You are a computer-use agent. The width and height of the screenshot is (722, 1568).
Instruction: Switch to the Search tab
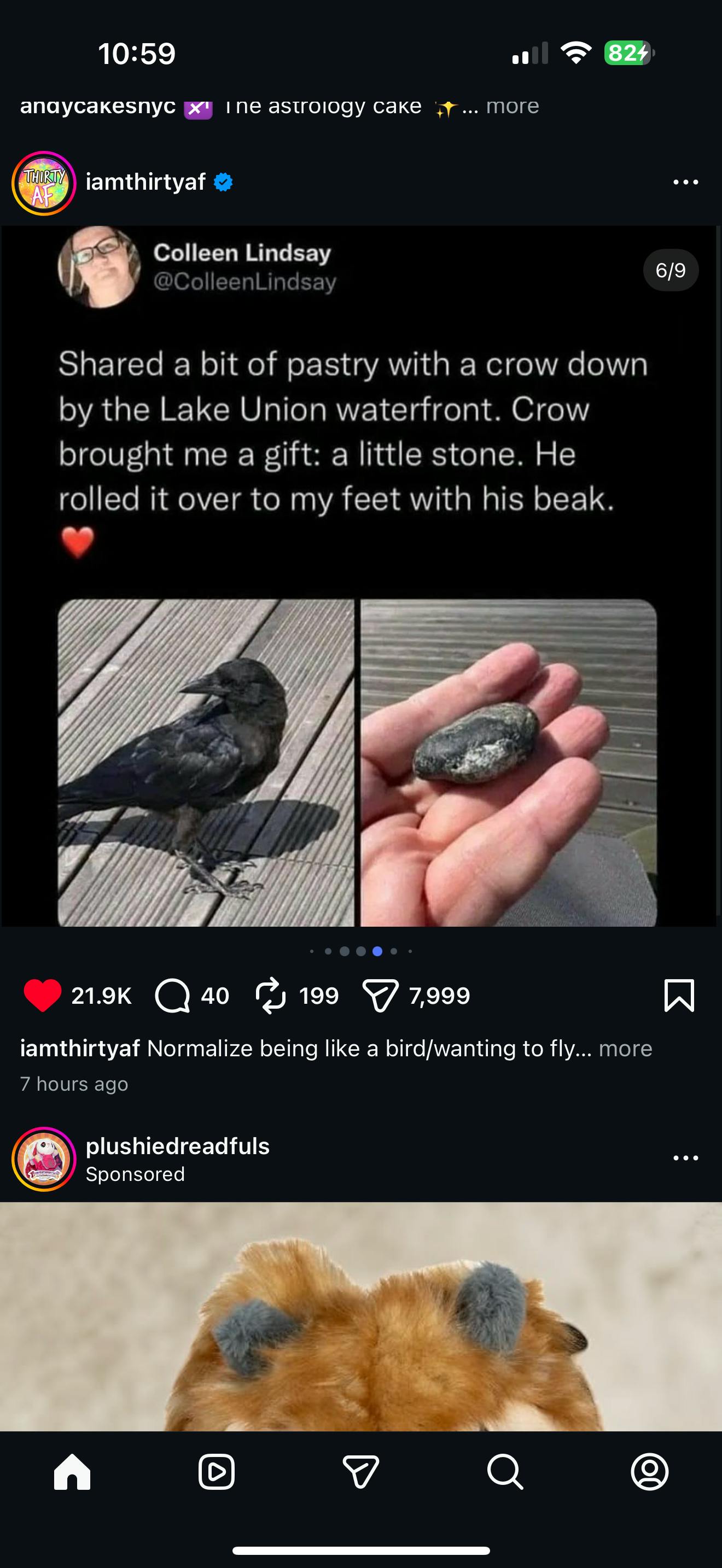[505, 1472]
